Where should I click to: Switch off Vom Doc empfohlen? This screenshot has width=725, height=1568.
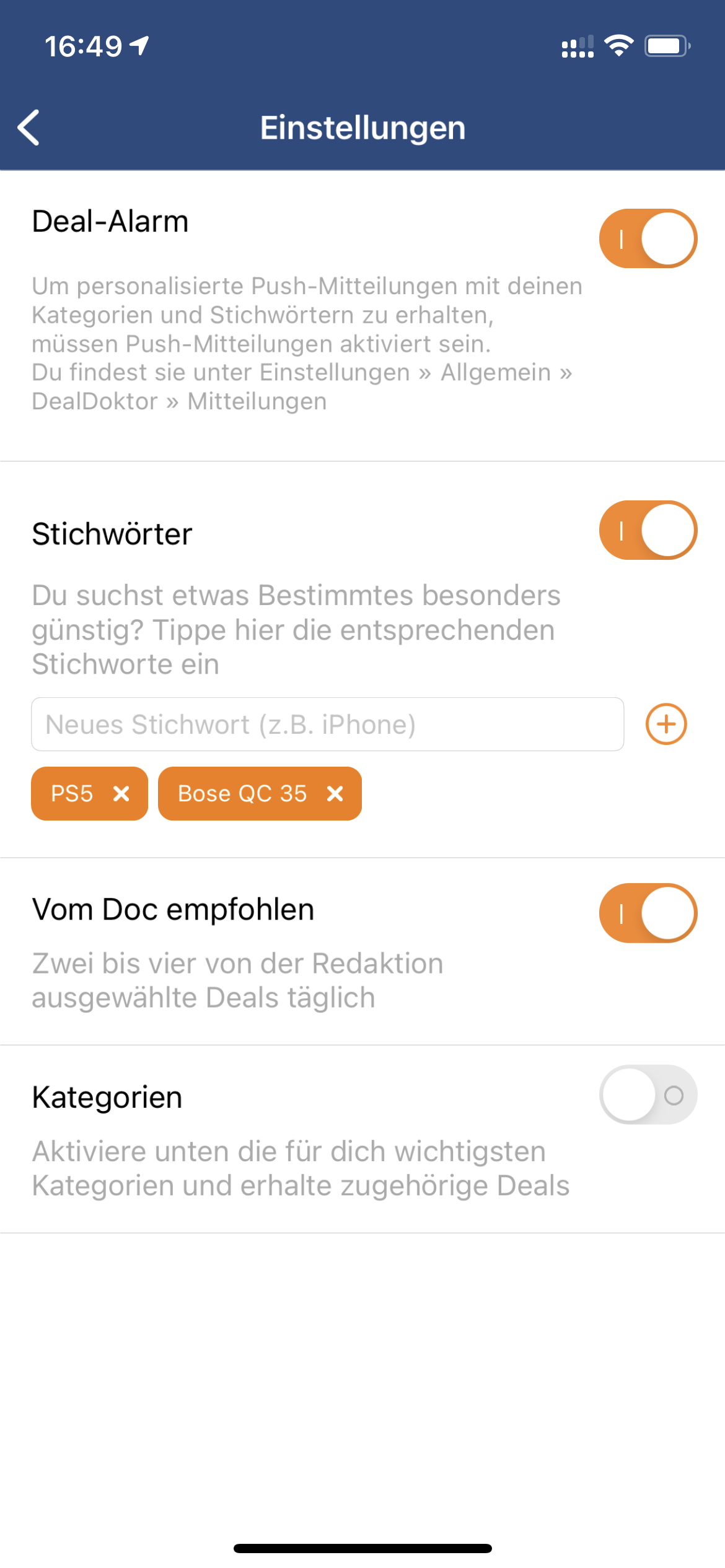tap(648, 913)
